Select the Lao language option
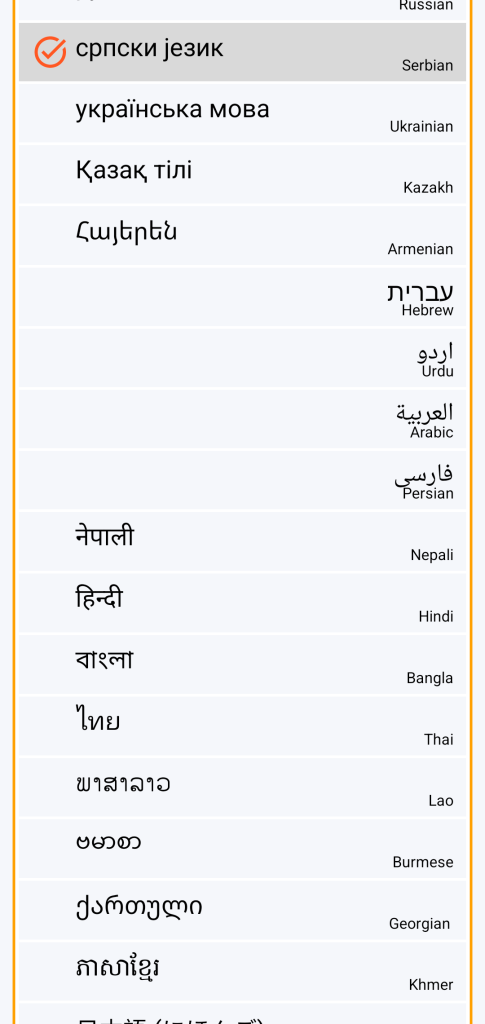The height and width of the screenshot is (1024, 485). [x=242, y=788]
